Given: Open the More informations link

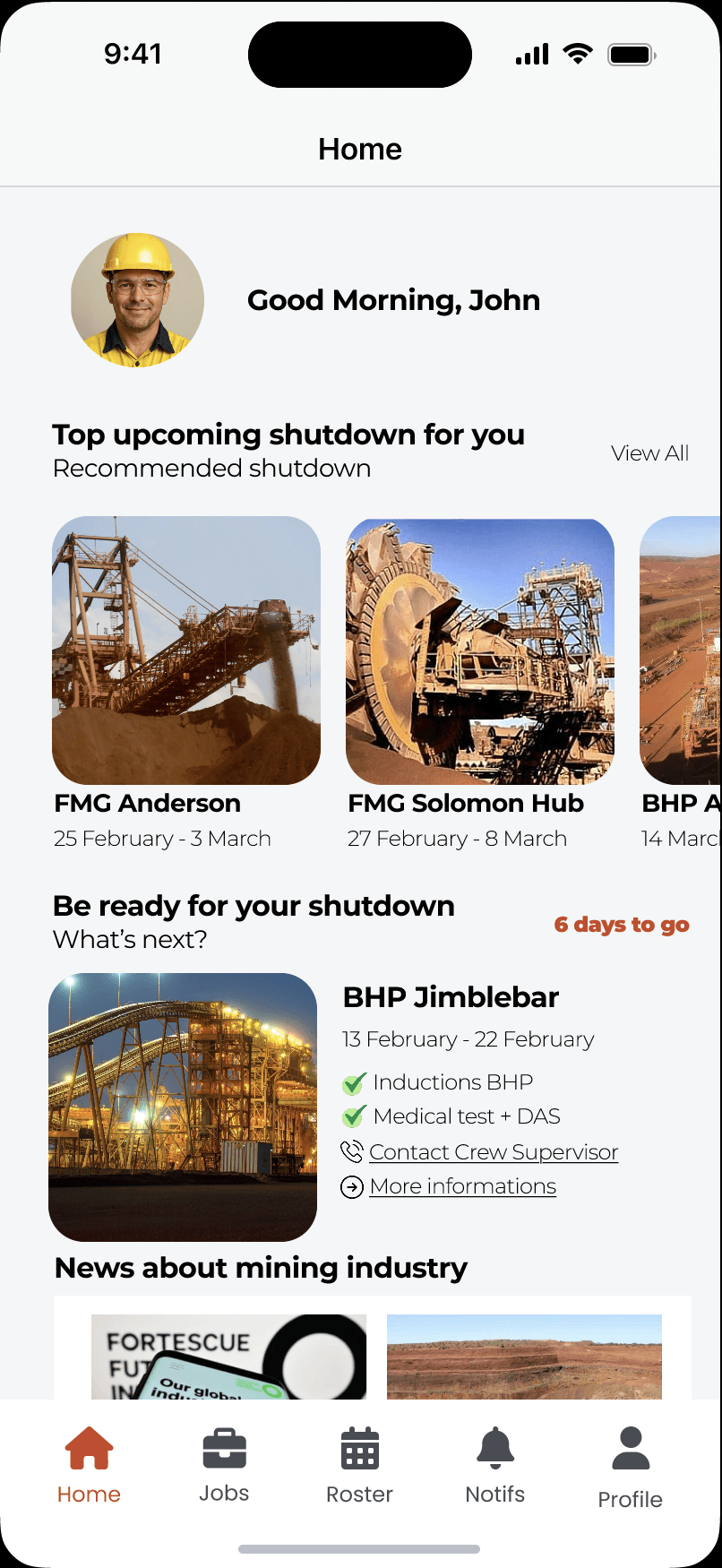Looking at the screenshot, I should (462, 1186).
